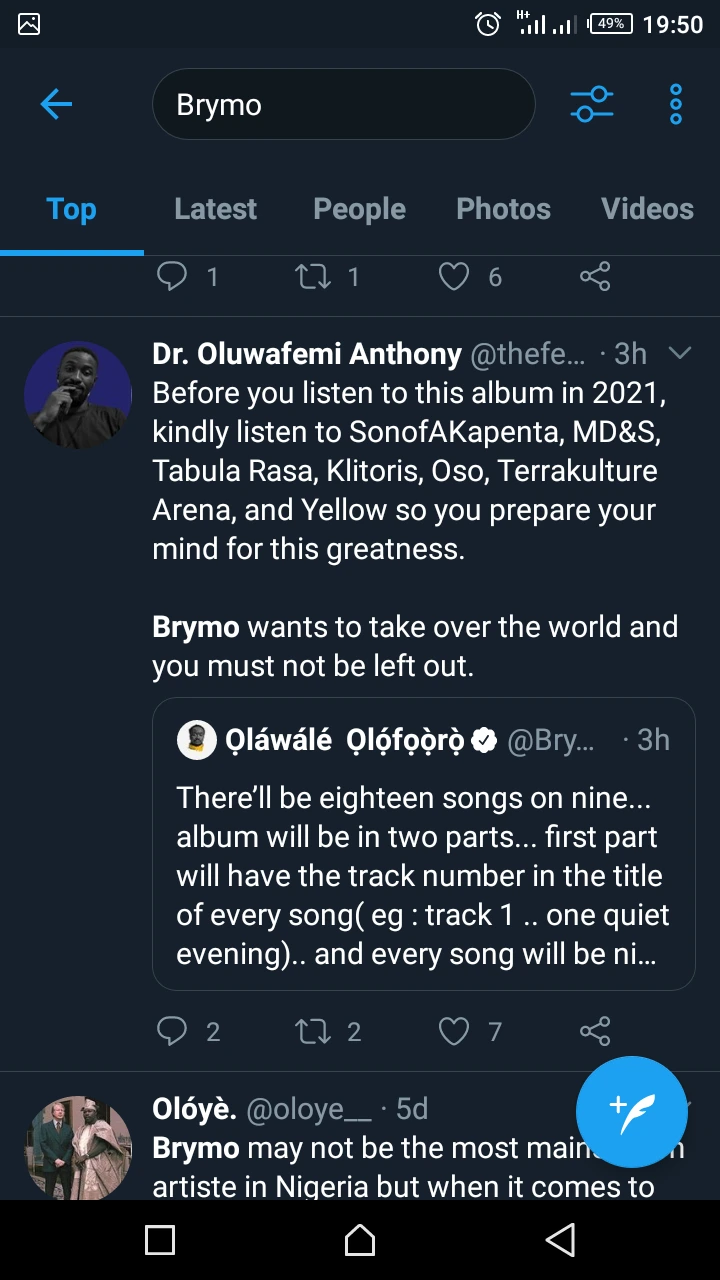The image size is (720, 1280).
Task: Share Dr. Oluwafemi Anthony's tweet
Action: pyautogui.click(x=595, y=1031)
